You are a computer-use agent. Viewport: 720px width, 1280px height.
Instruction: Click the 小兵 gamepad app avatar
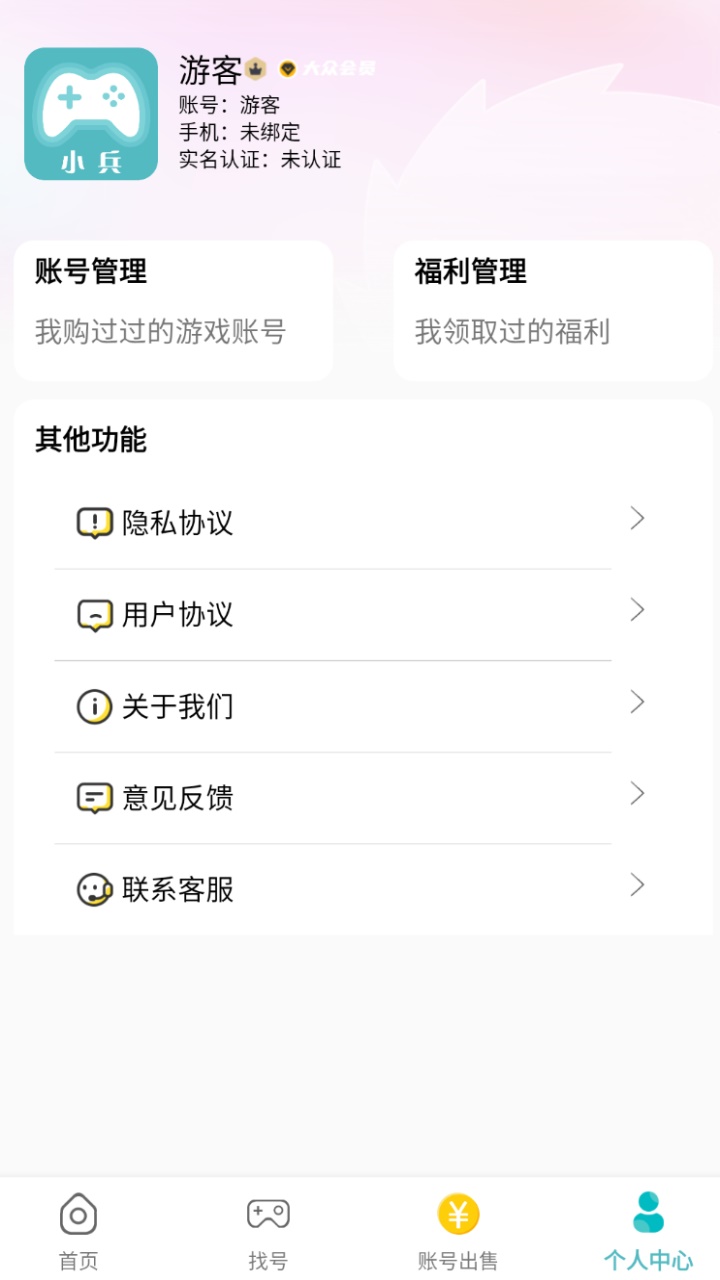(x=90, y=115)
